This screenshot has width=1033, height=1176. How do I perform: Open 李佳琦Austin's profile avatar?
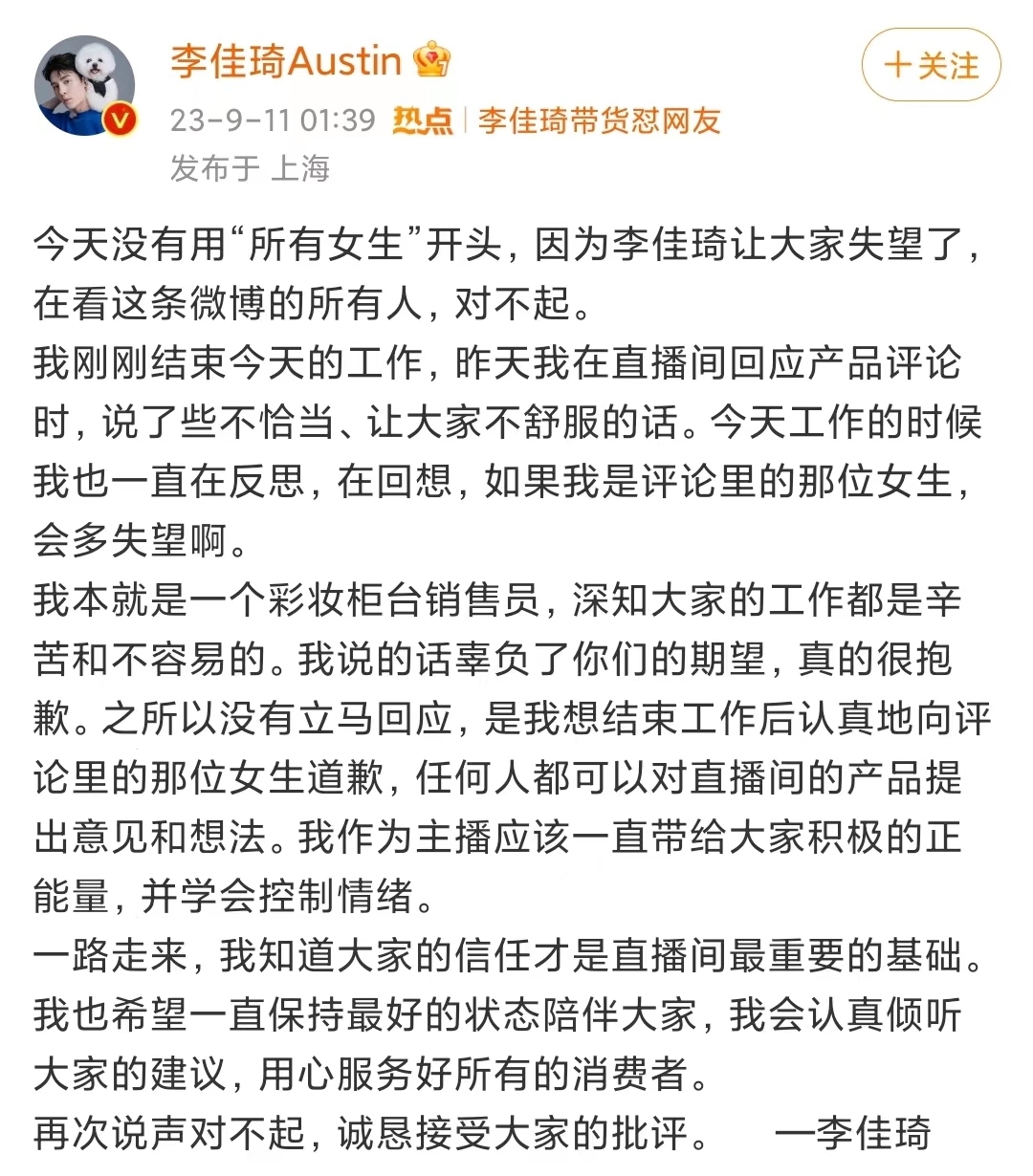tap(85, 87)
